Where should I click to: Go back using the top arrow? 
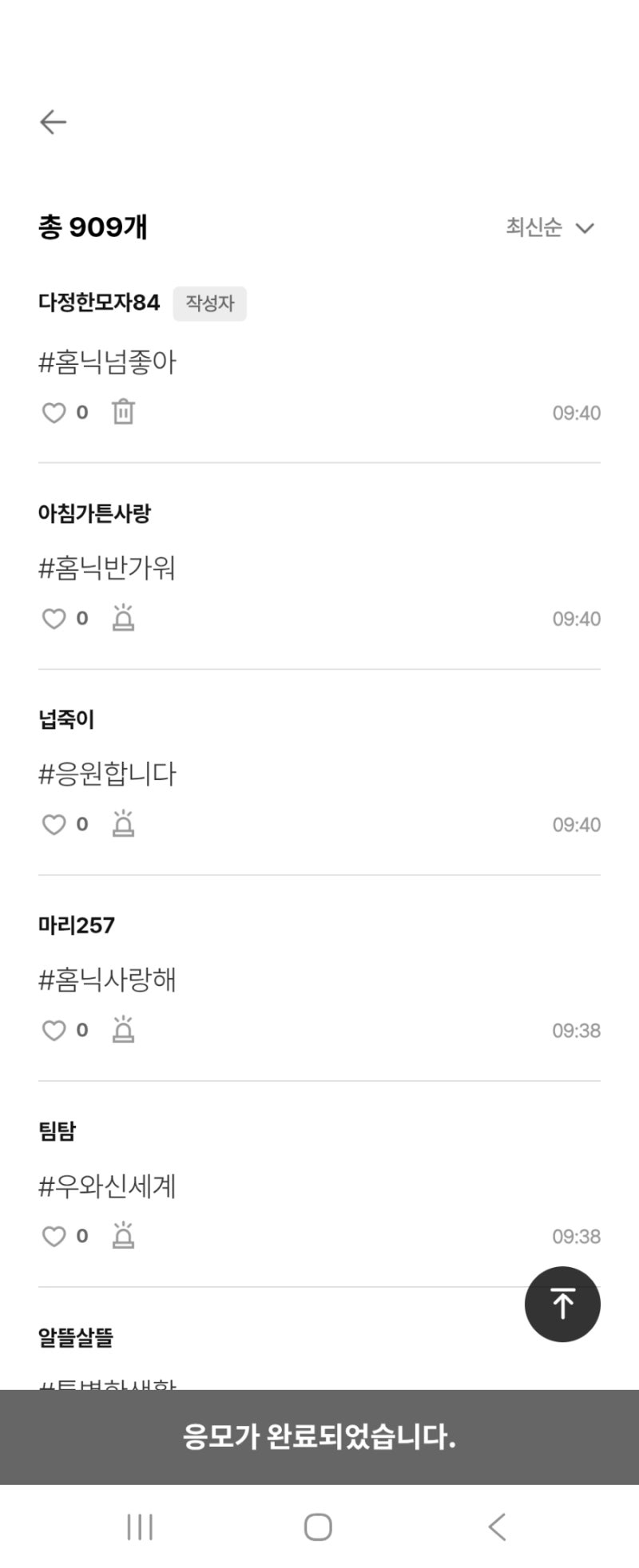[x=53, y=122]
